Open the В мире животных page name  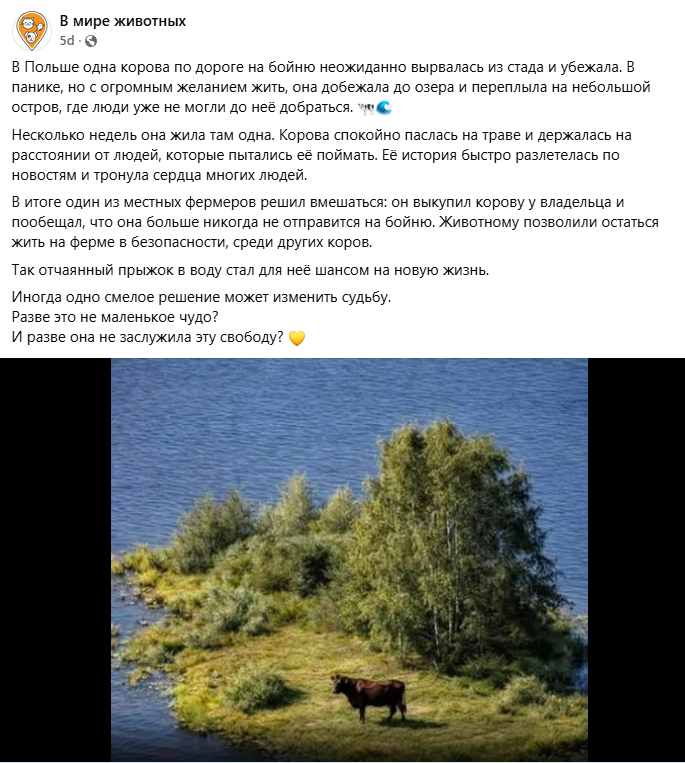[123, 21]
